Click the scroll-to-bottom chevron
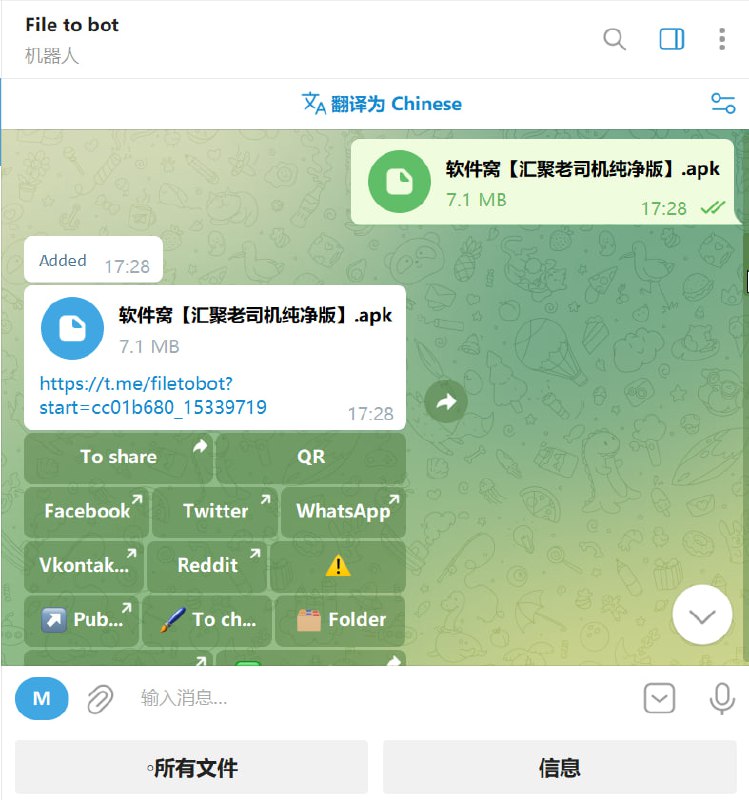The height and width of the screenshot is (800, 749). [x=702, y=615]
